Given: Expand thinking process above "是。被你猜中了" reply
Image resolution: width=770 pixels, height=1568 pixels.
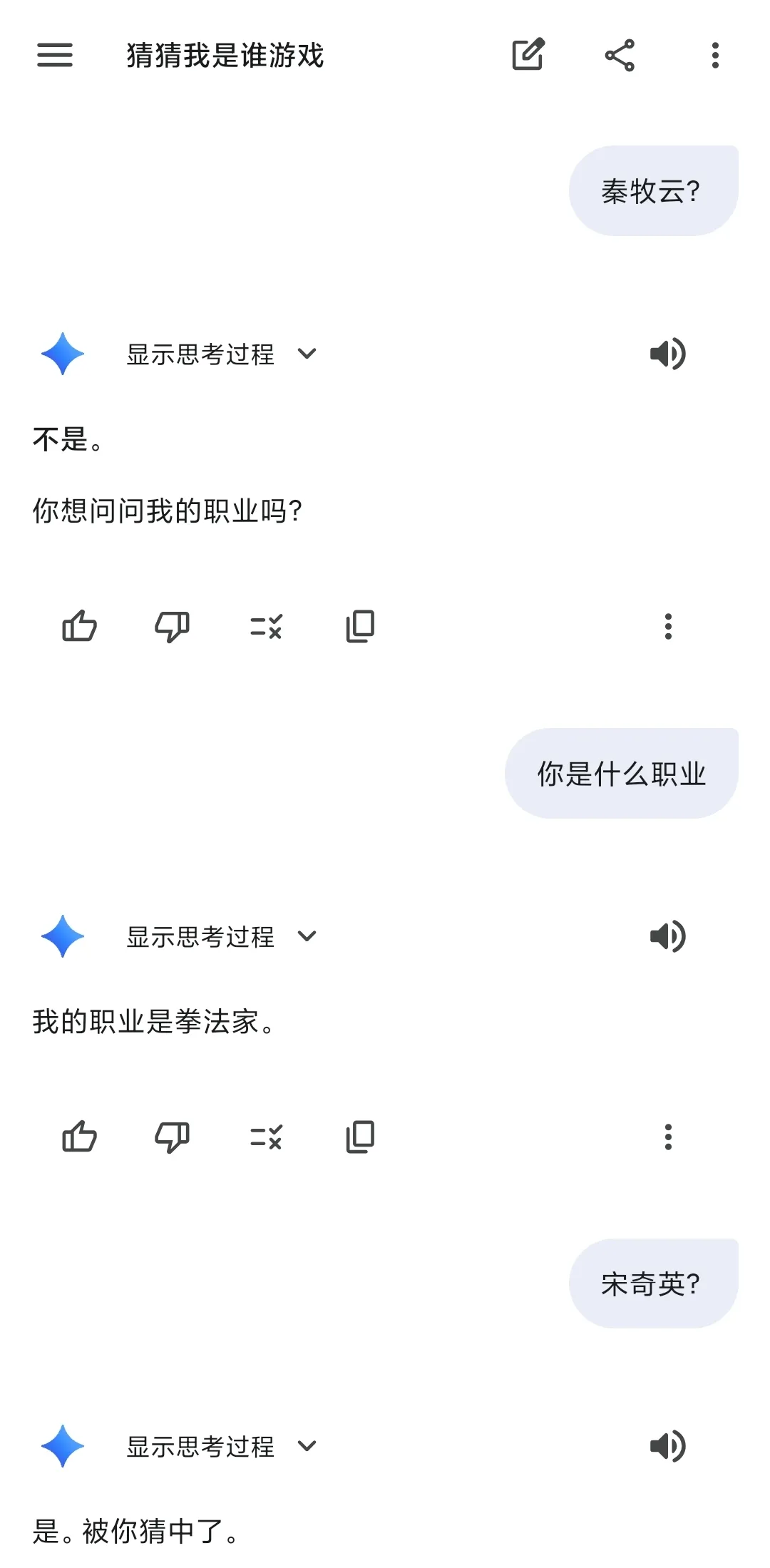Looking at the screenshot, I should point(221,1446).
